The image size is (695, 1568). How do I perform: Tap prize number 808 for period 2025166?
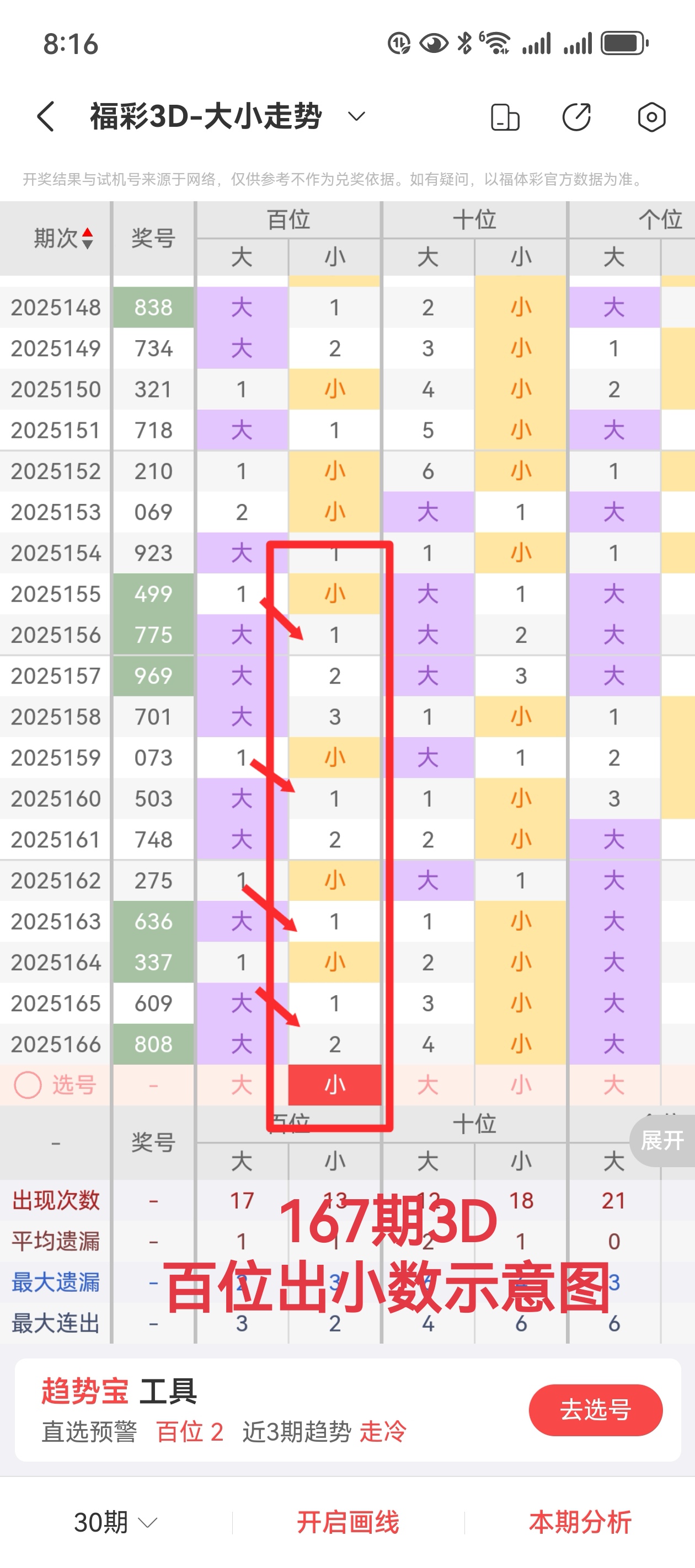(153, 1043)
